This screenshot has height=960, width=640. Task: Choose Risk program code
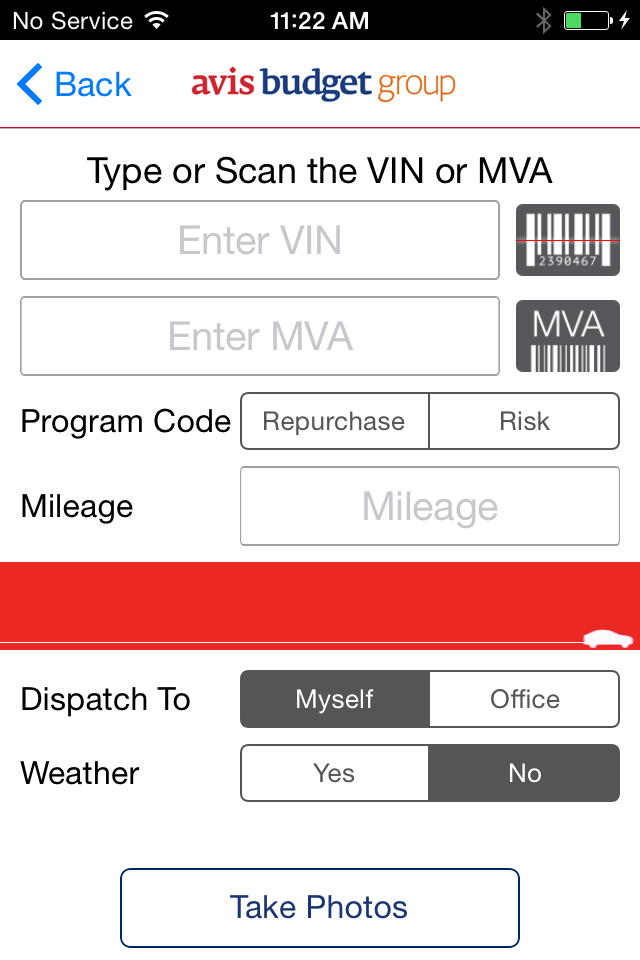click(525, 421)
